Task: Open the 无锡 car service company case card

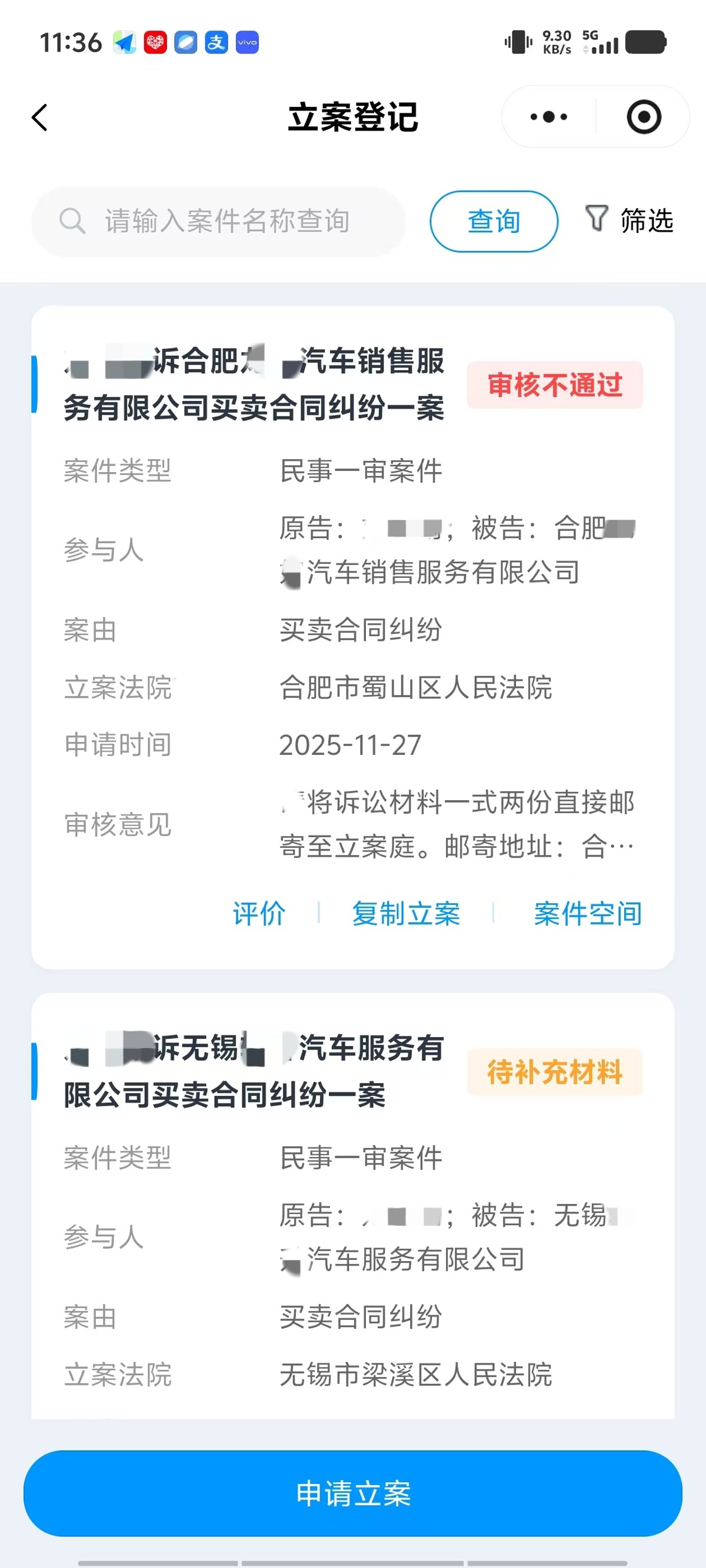Action: 254,1071
